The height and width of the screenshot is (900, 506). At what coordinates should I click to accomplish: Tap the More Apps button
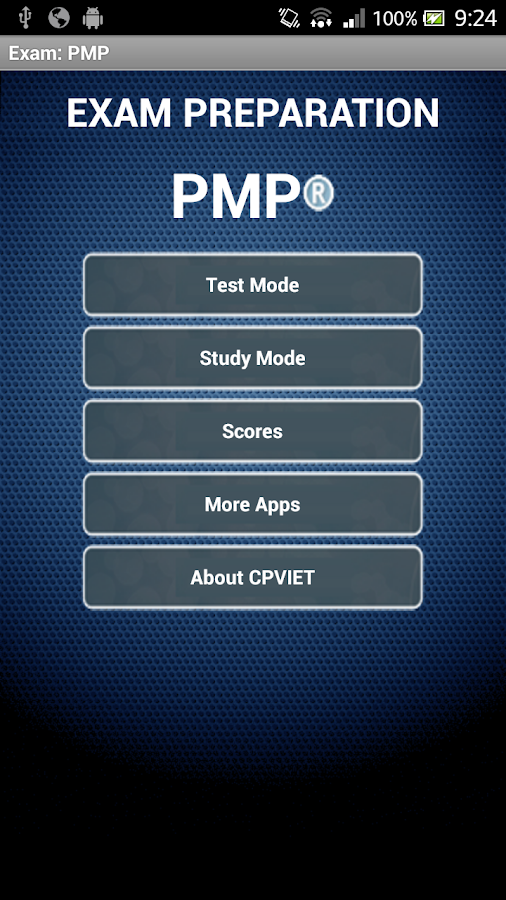coord(252,505)
